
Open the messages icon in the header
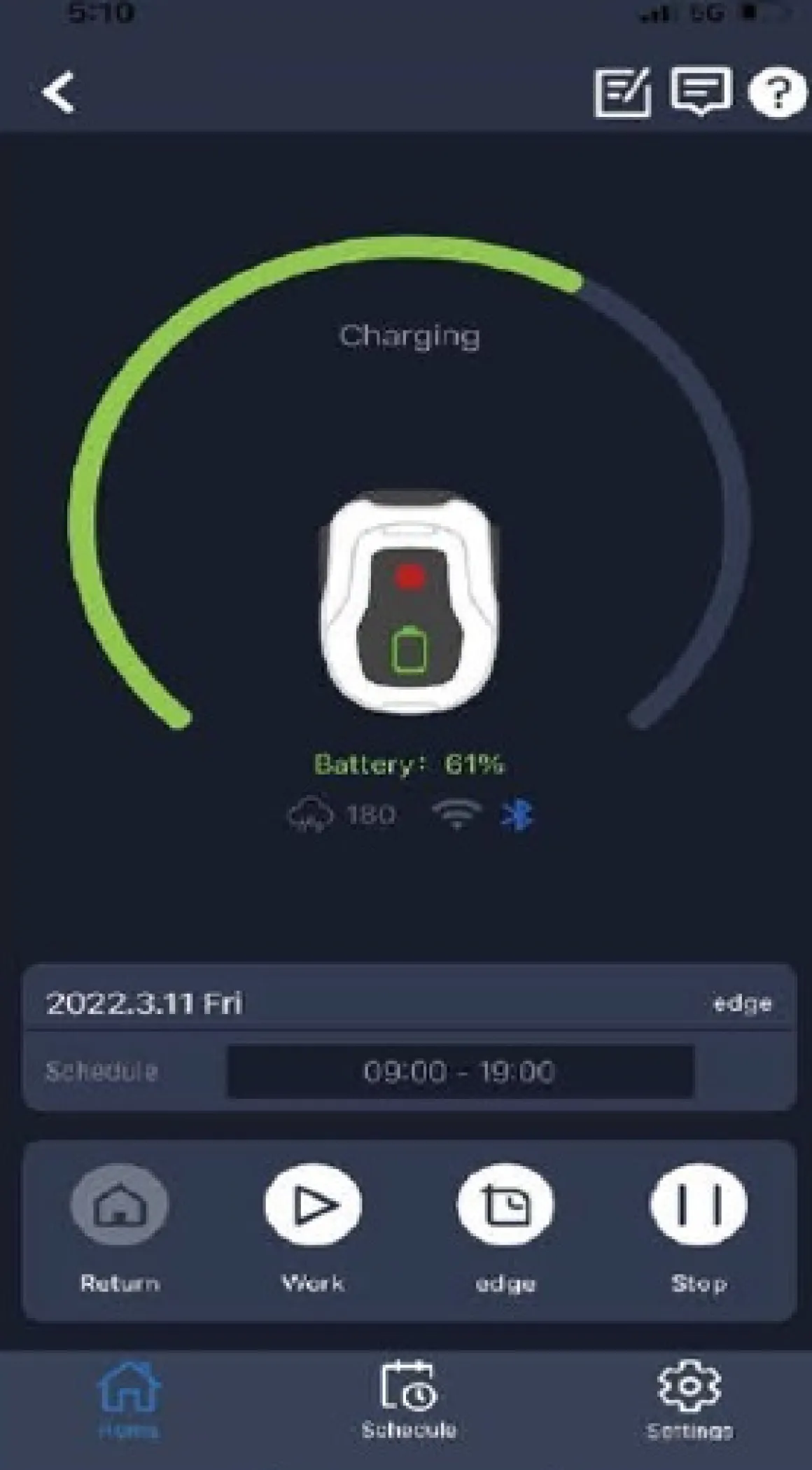tap(701, 91)
